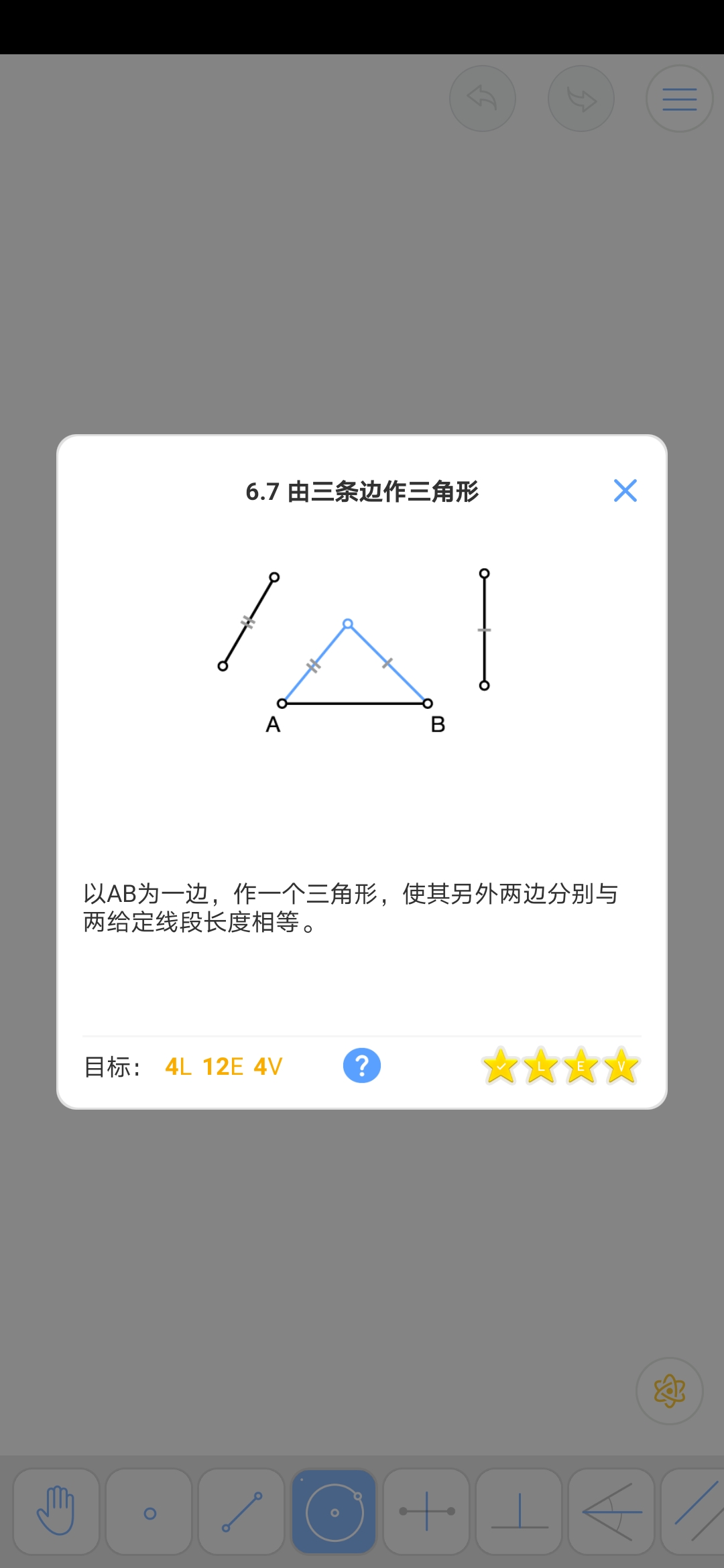Choose the perpendicular bisector tool

[x=426, y=1511]
